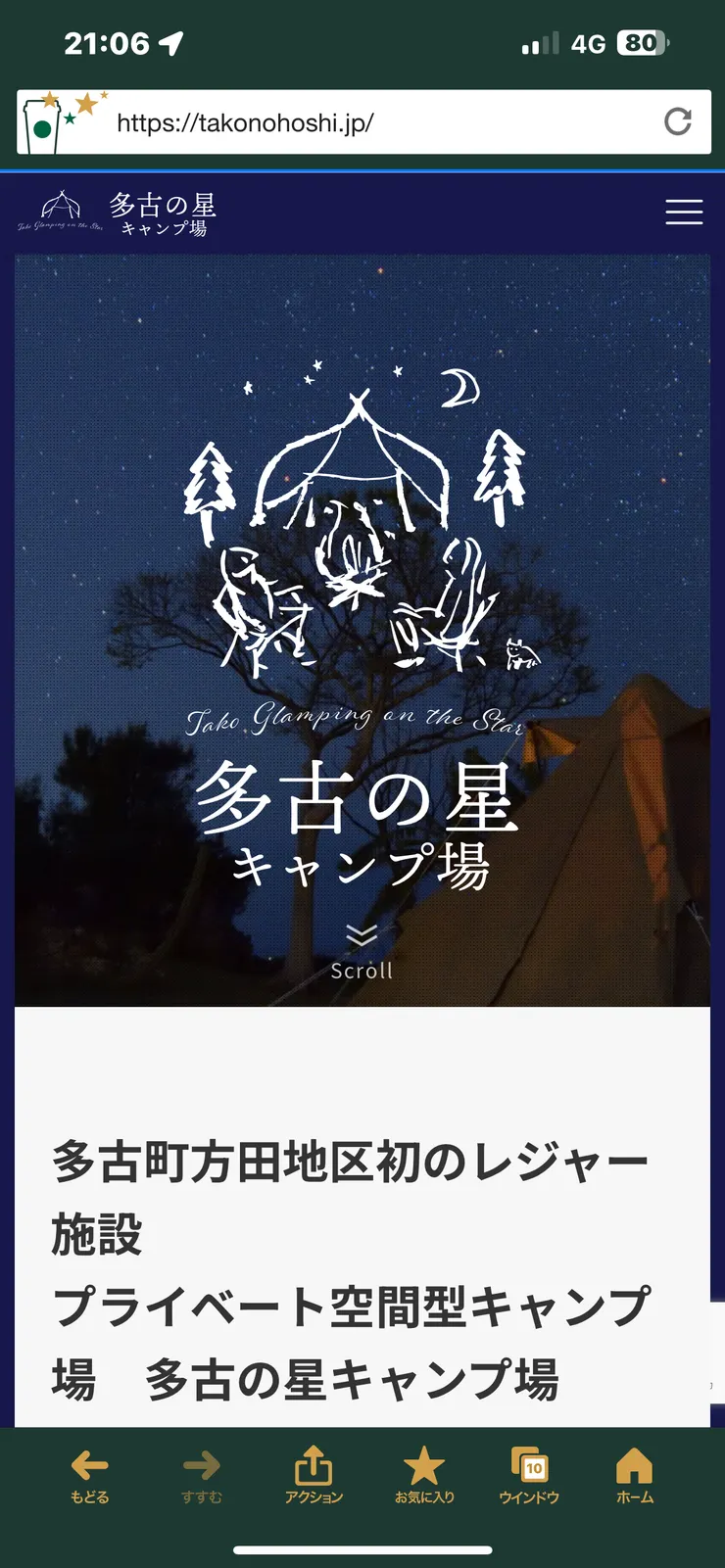Image resolution: width=725 pixels, height=1568 pixels.
Task: Open お気に入り favorites
Action: [x=424, y=1475]
